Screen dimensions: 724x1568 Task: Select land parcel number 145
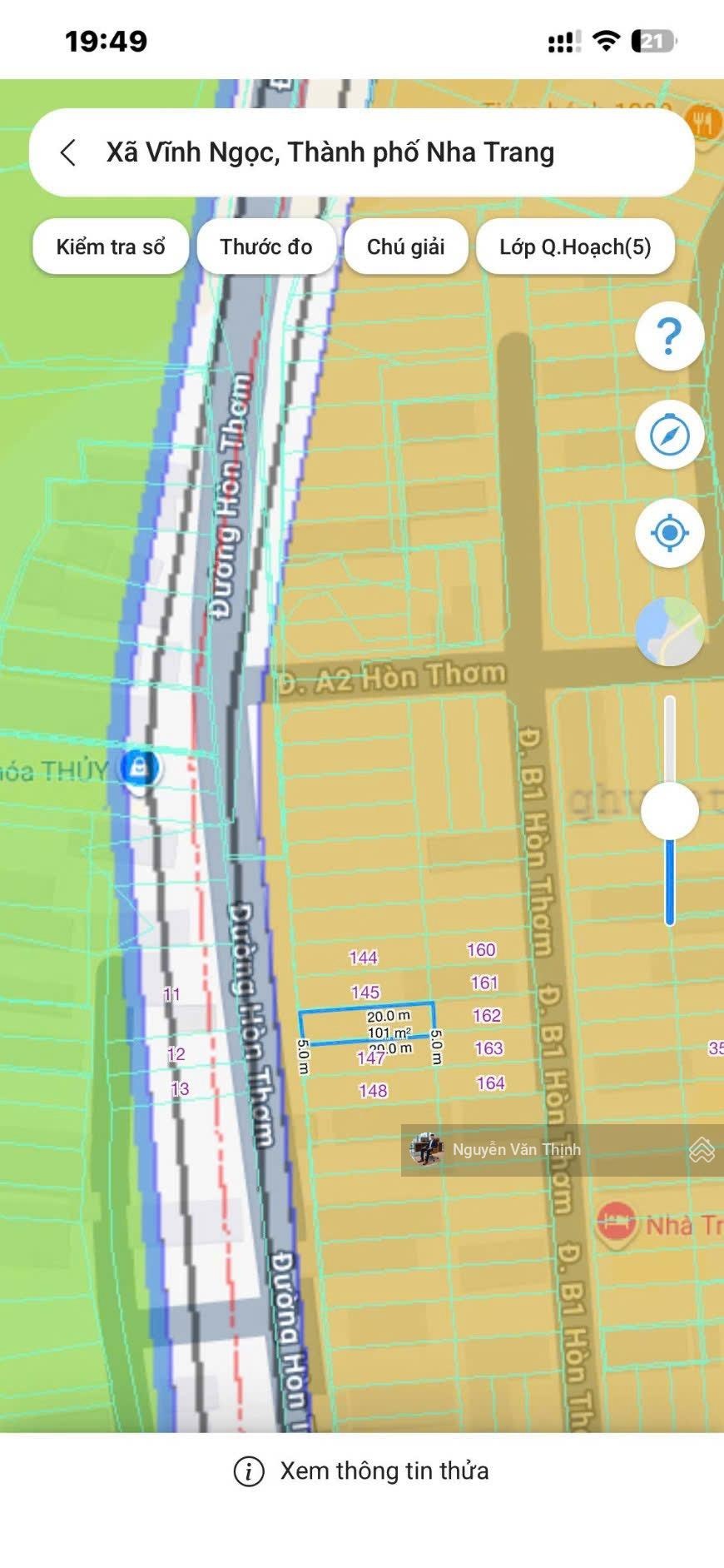click(365, 992)
